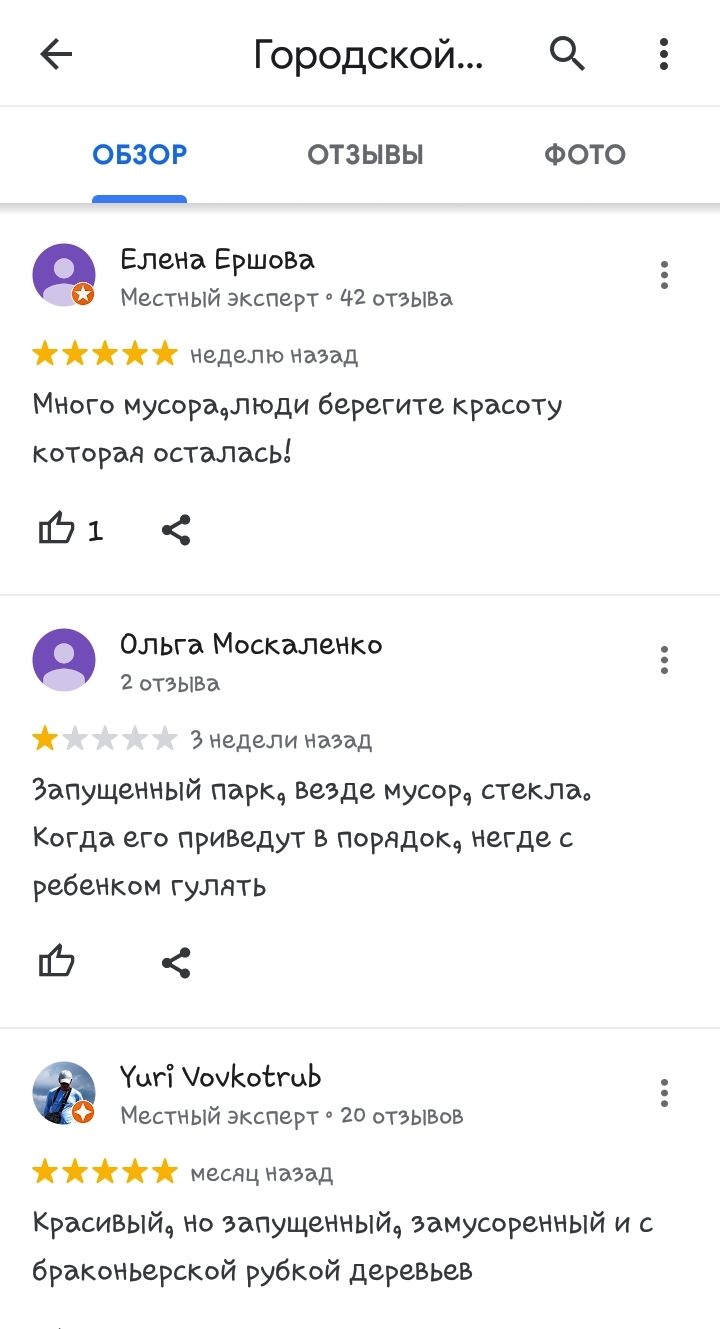Switch to the Обзор tab
The image size is (720, 1329).
click(140, 155)
